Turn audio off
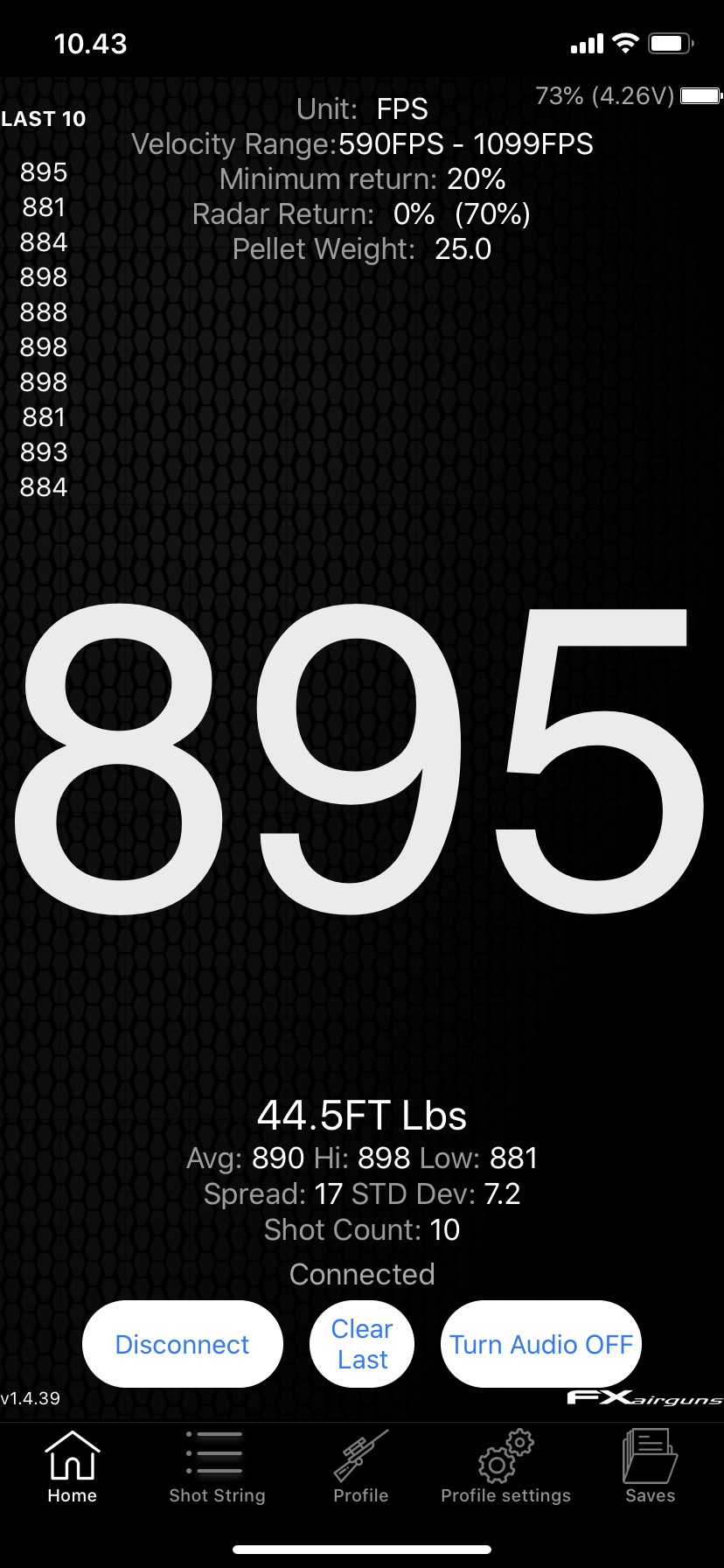724x1568 pixels. [x=541, y=1344]
